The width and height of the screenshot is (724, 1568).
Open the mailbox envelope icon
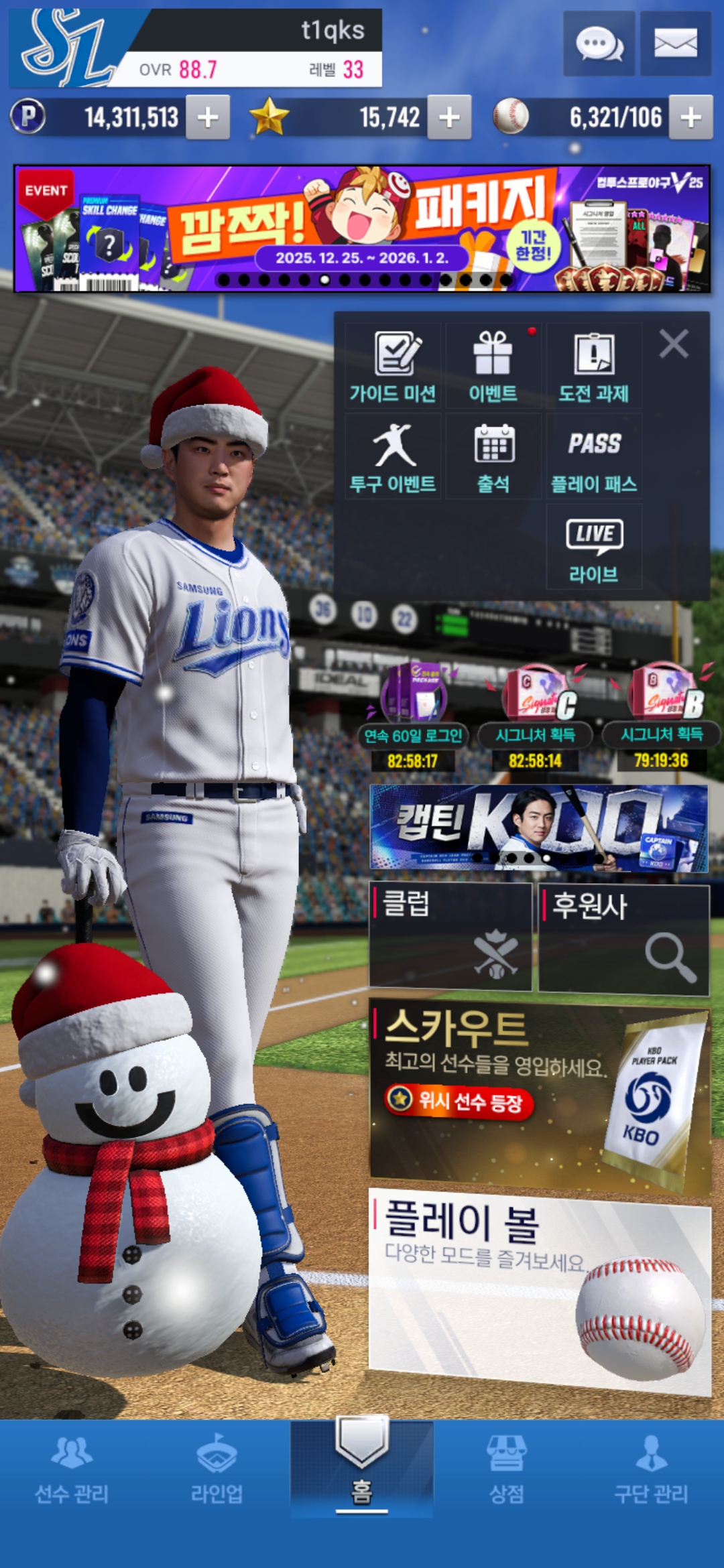(x=675, y=44)
